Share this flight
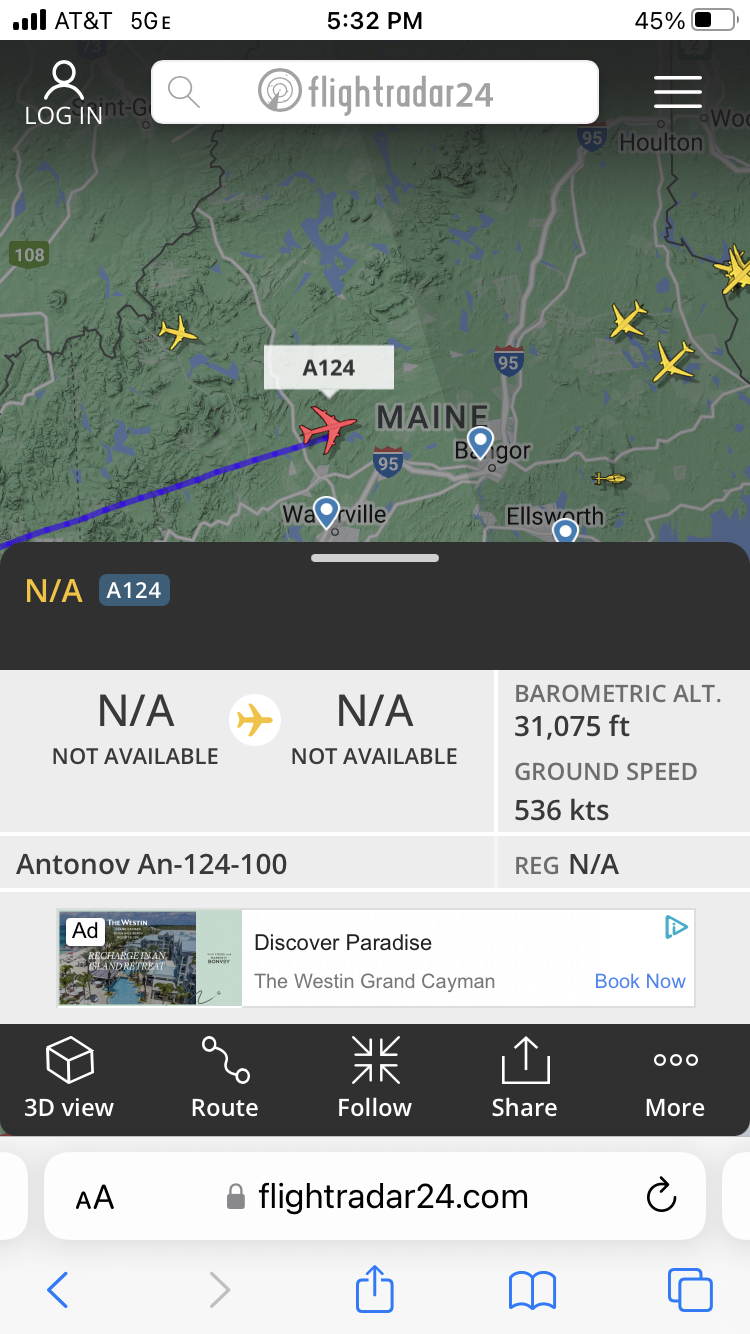Image resolution: width=750 pixels, height=1334 pixels. tap(524, 1077)
